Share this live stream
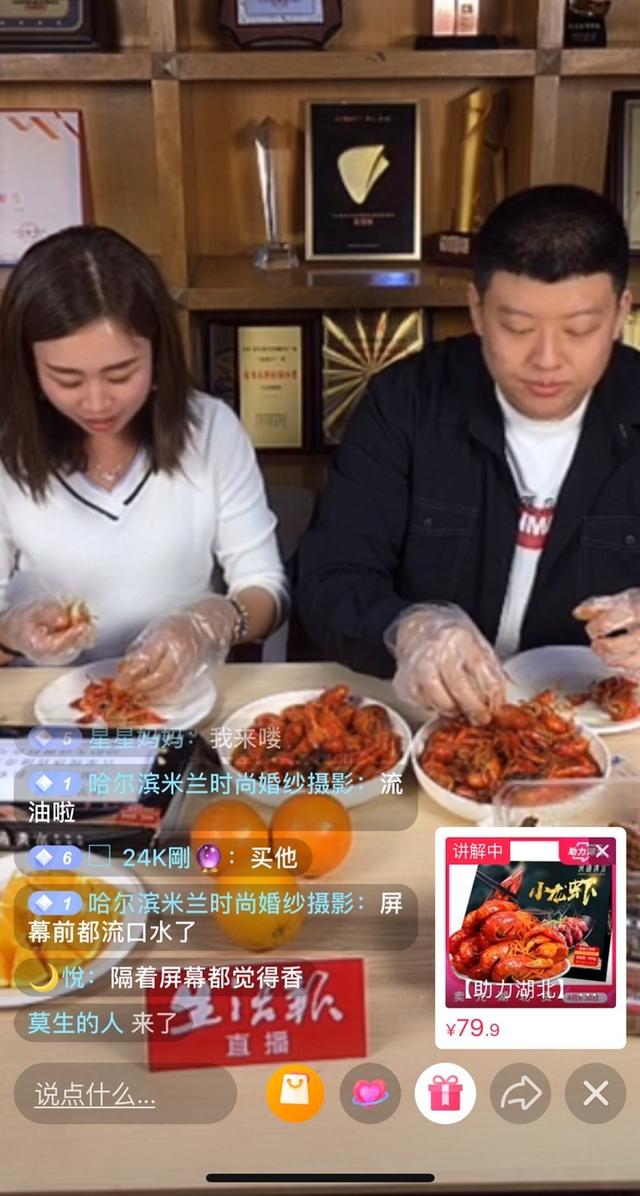This screenshot has height=1196, width=640. (x=520, y=1093)
